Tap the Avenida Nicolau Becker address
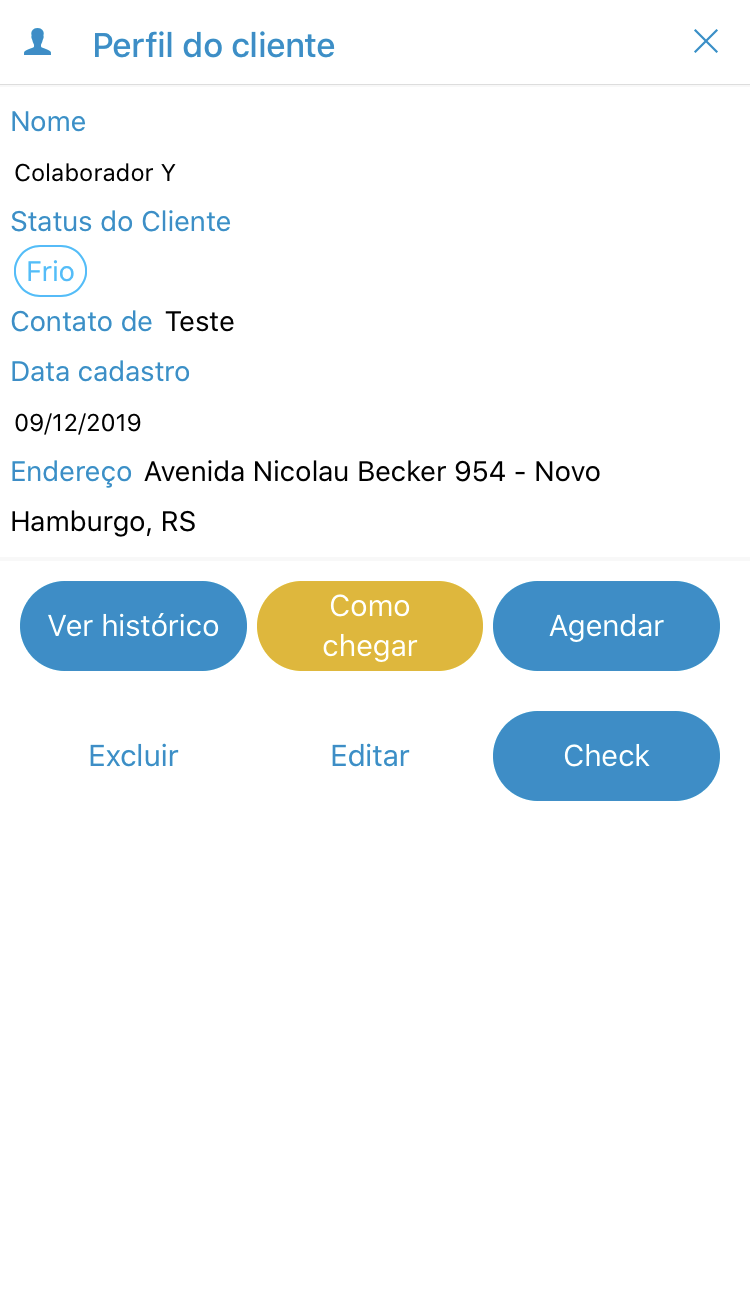750x1291 pixels. (x=370, y=471)
